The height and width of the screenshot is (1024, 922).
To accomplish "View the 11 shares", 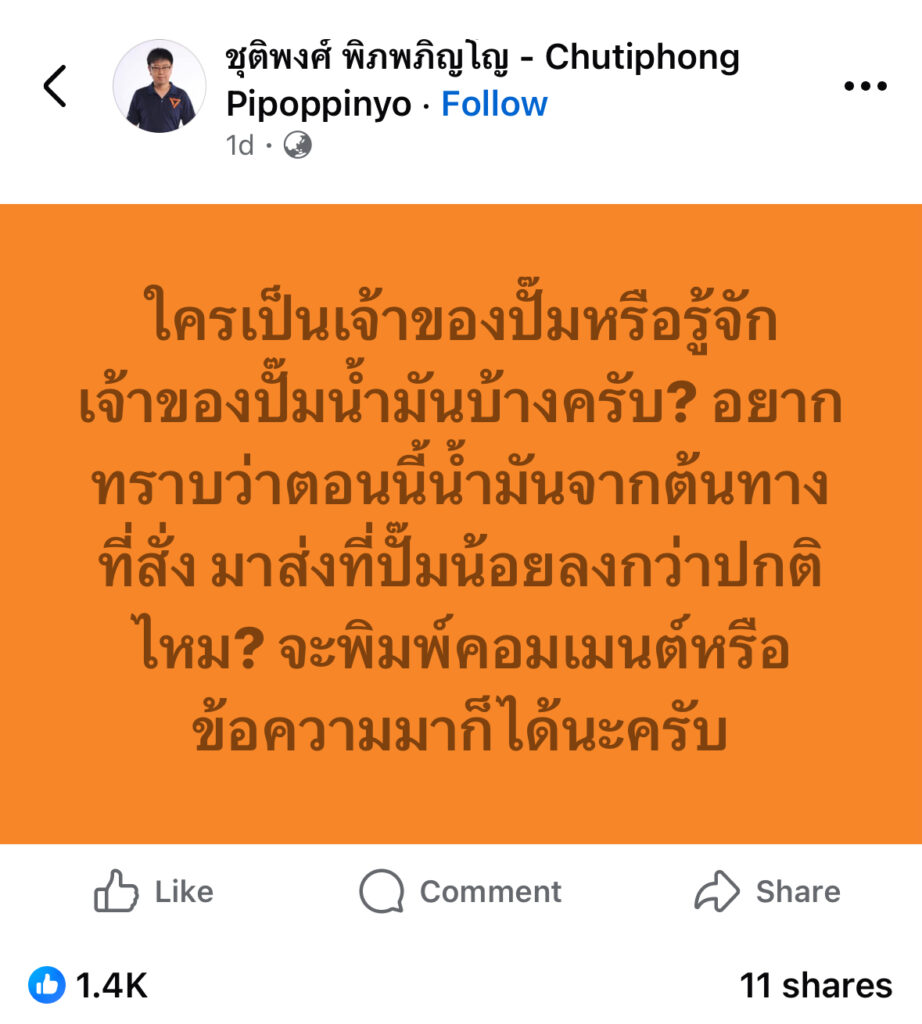I will pyautogui.click(x=815, y=986).
